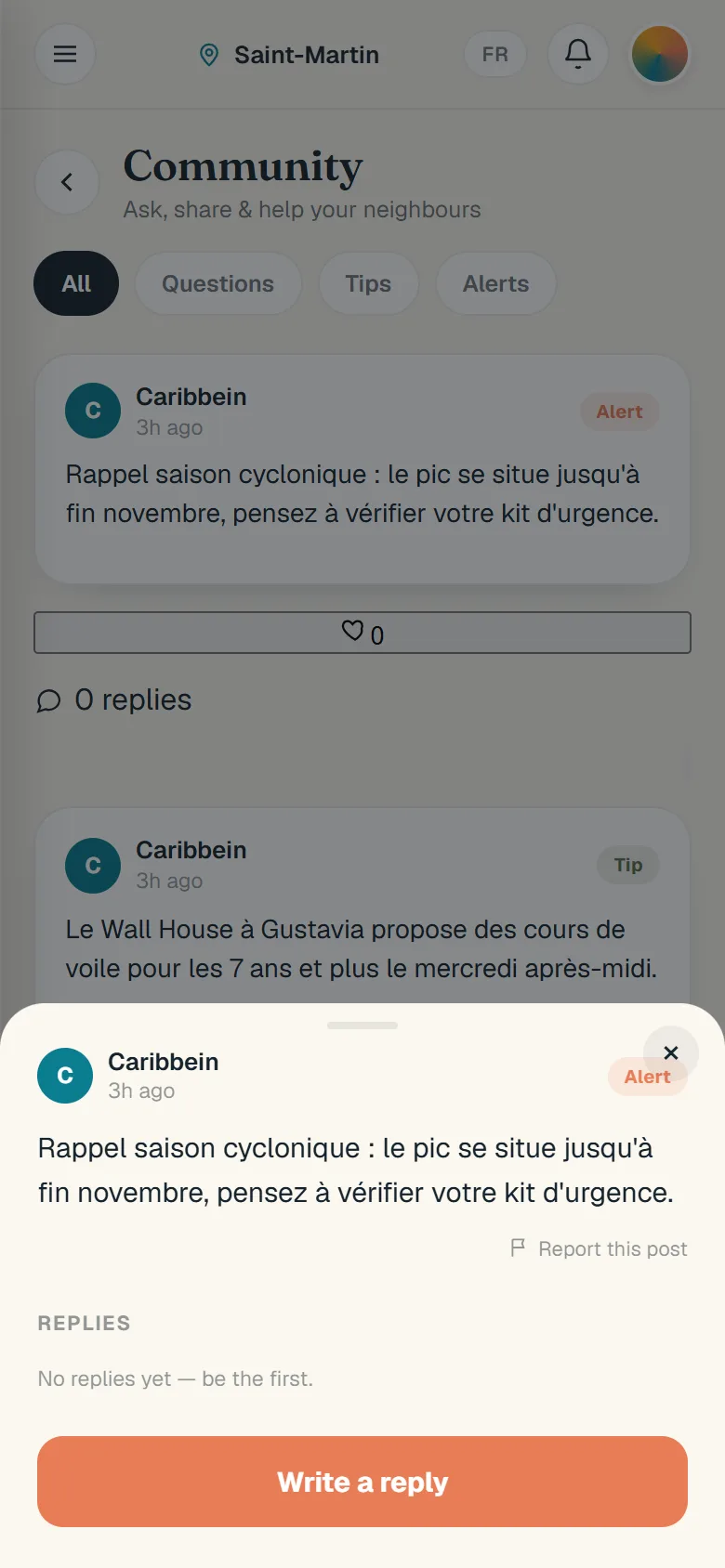Close the post detail sheet
725x1568 pixels.
tap(671, 1052)
